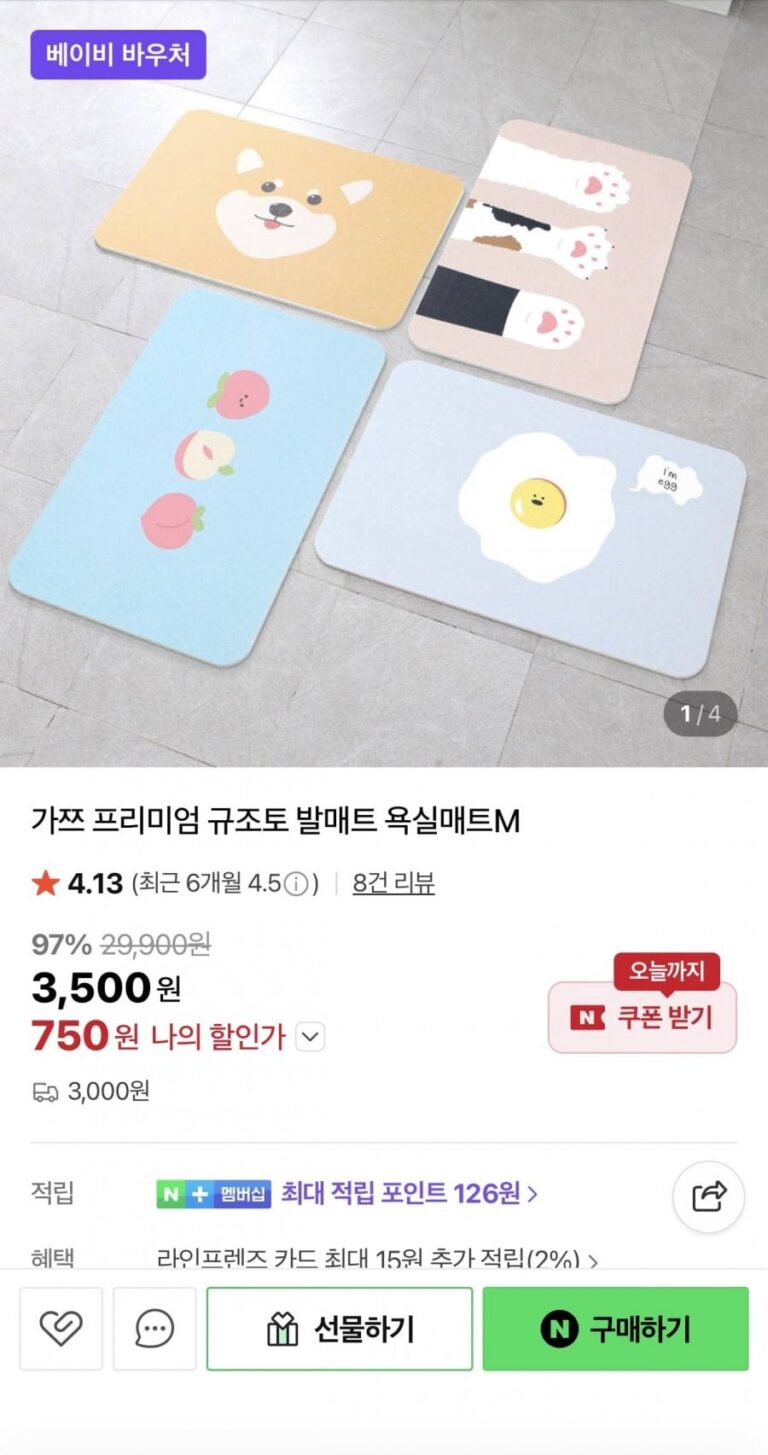Send as gift with 선물하기
768x1455 pixels.
(x=339, y=1328)
